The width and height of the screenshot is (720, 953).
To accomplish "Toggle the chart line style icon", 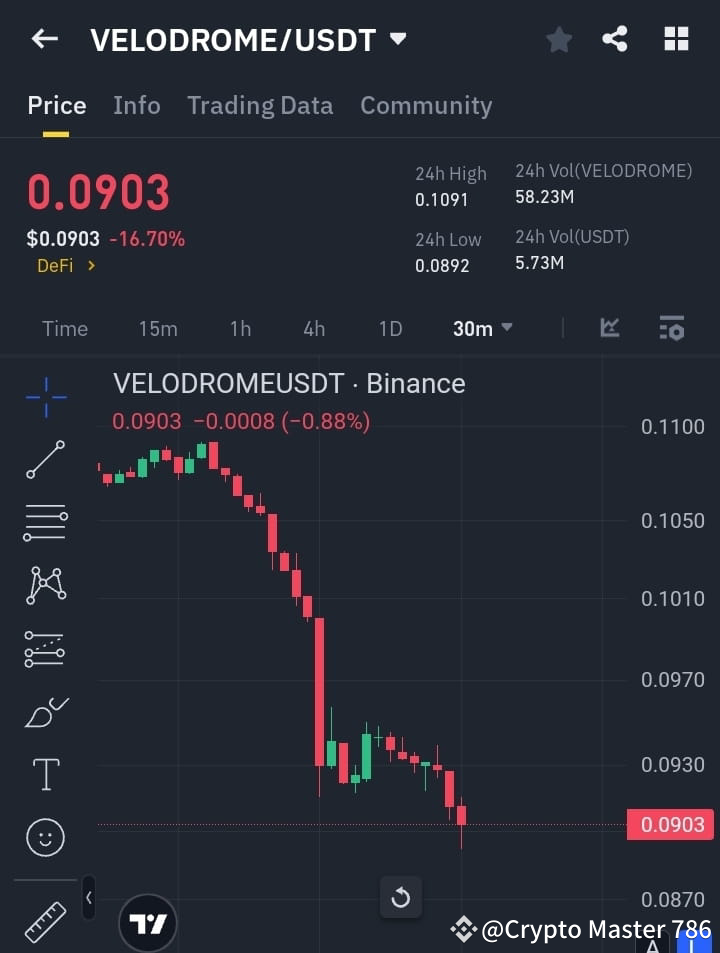I will pos(610,328).
